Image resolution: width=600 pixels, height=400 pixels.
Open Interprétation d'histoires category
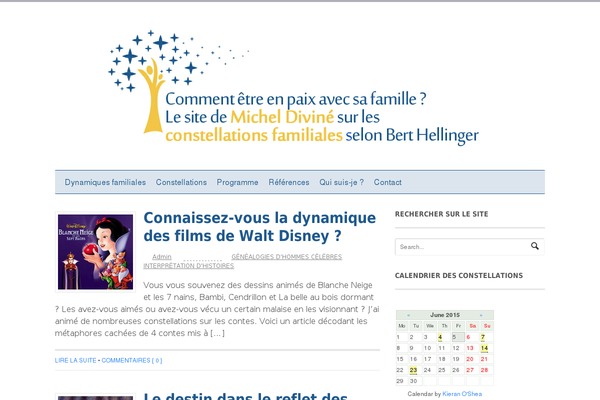click(x=189, y=266)
